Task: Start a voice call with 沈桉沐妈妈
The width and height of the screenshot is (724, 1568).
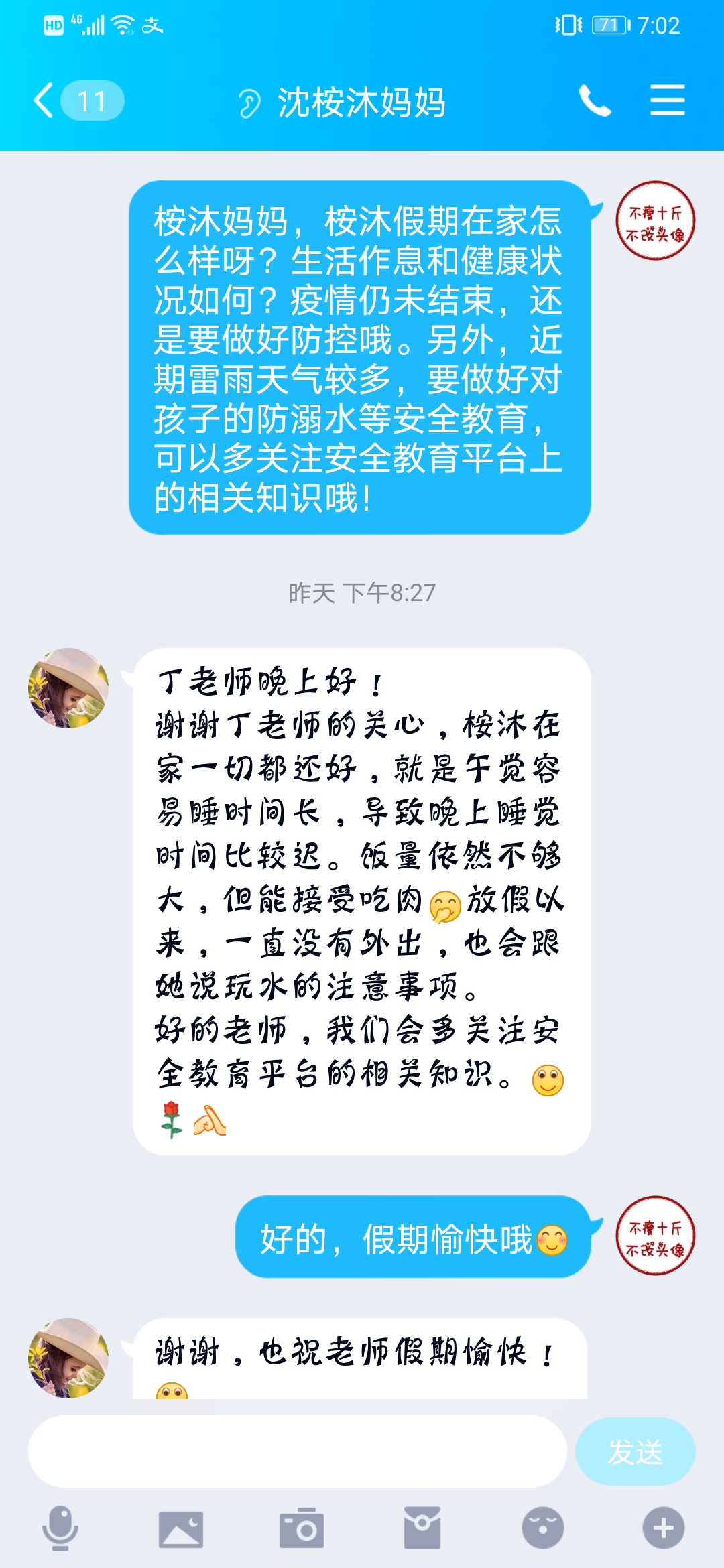Action: (595, 101)
